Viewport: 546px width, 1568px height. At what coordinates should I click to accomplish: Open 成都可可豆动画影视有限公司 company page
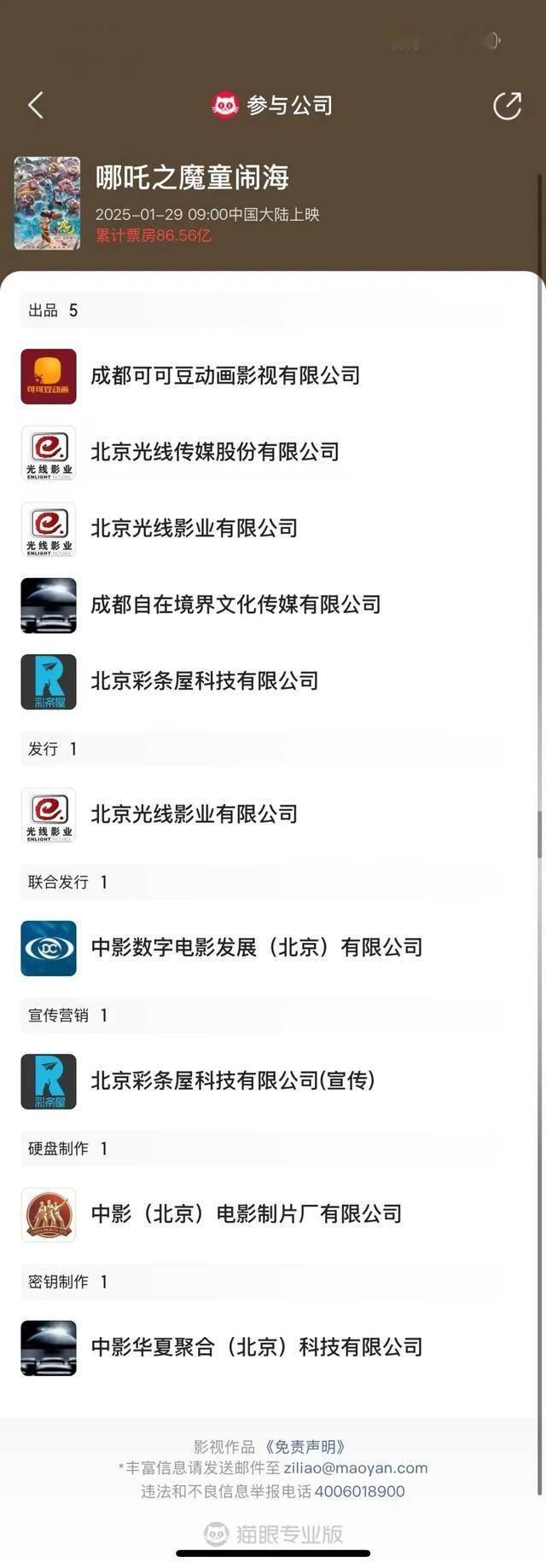225,376
